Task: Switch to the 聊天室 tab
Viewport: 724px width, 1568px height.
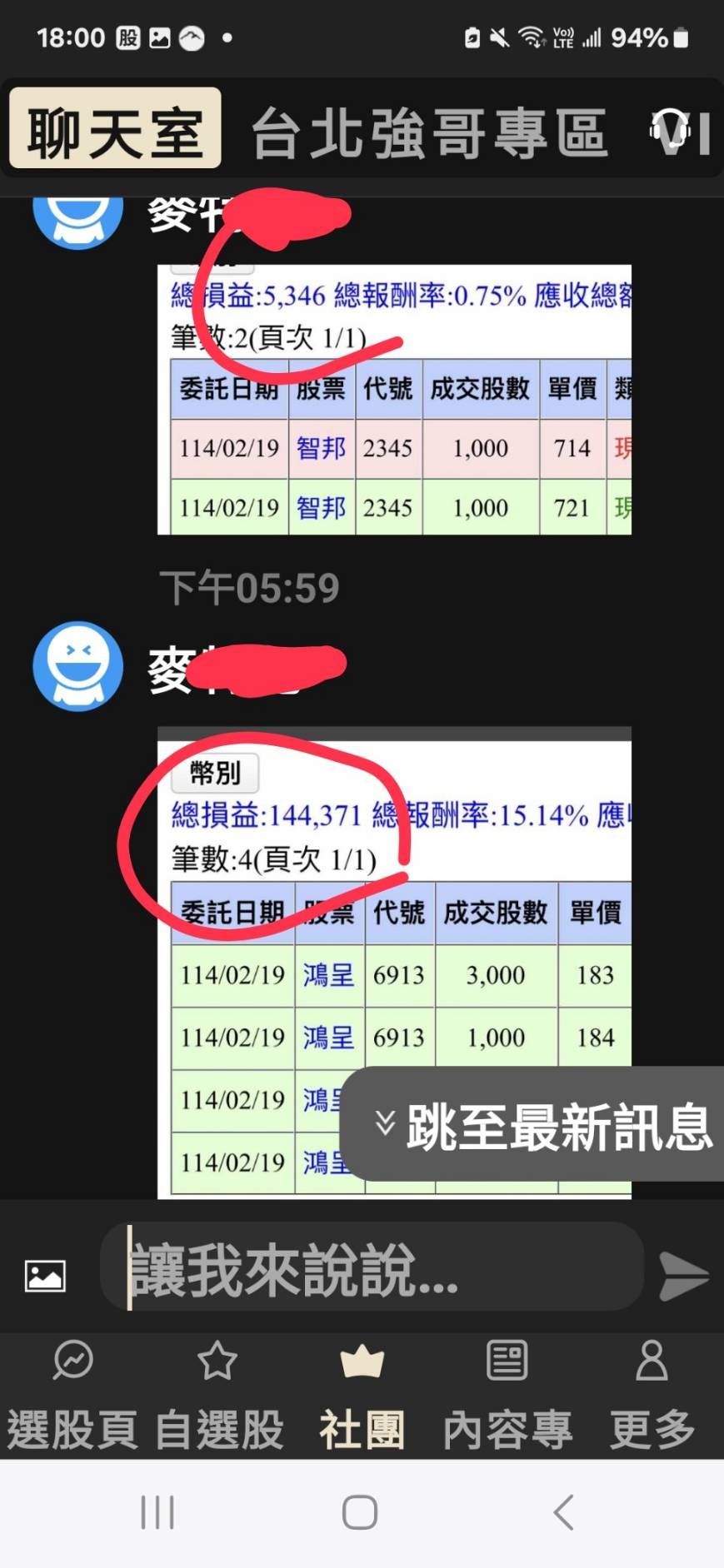Action: point(115,129)
